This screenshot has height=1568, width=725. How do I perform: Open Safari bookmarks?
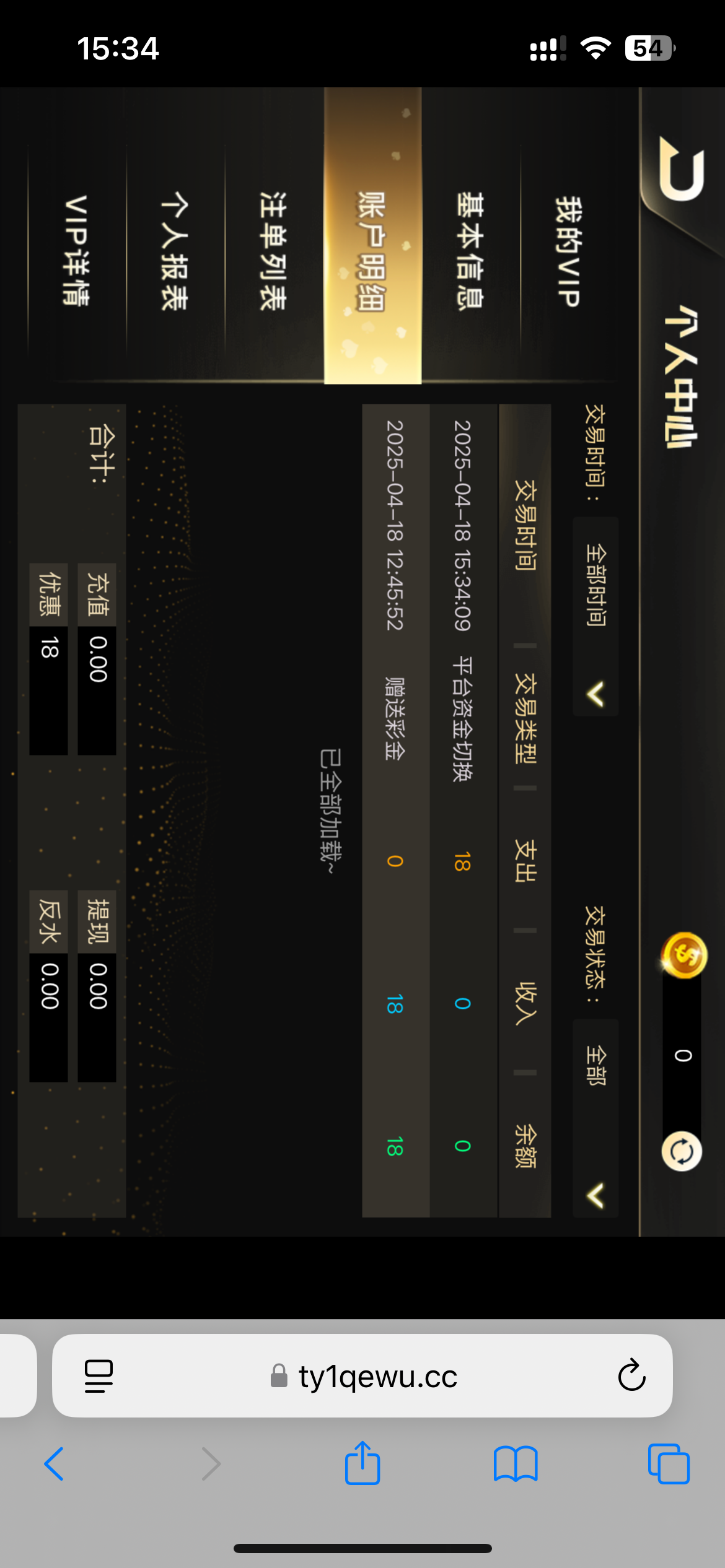tap(516, 1464)
